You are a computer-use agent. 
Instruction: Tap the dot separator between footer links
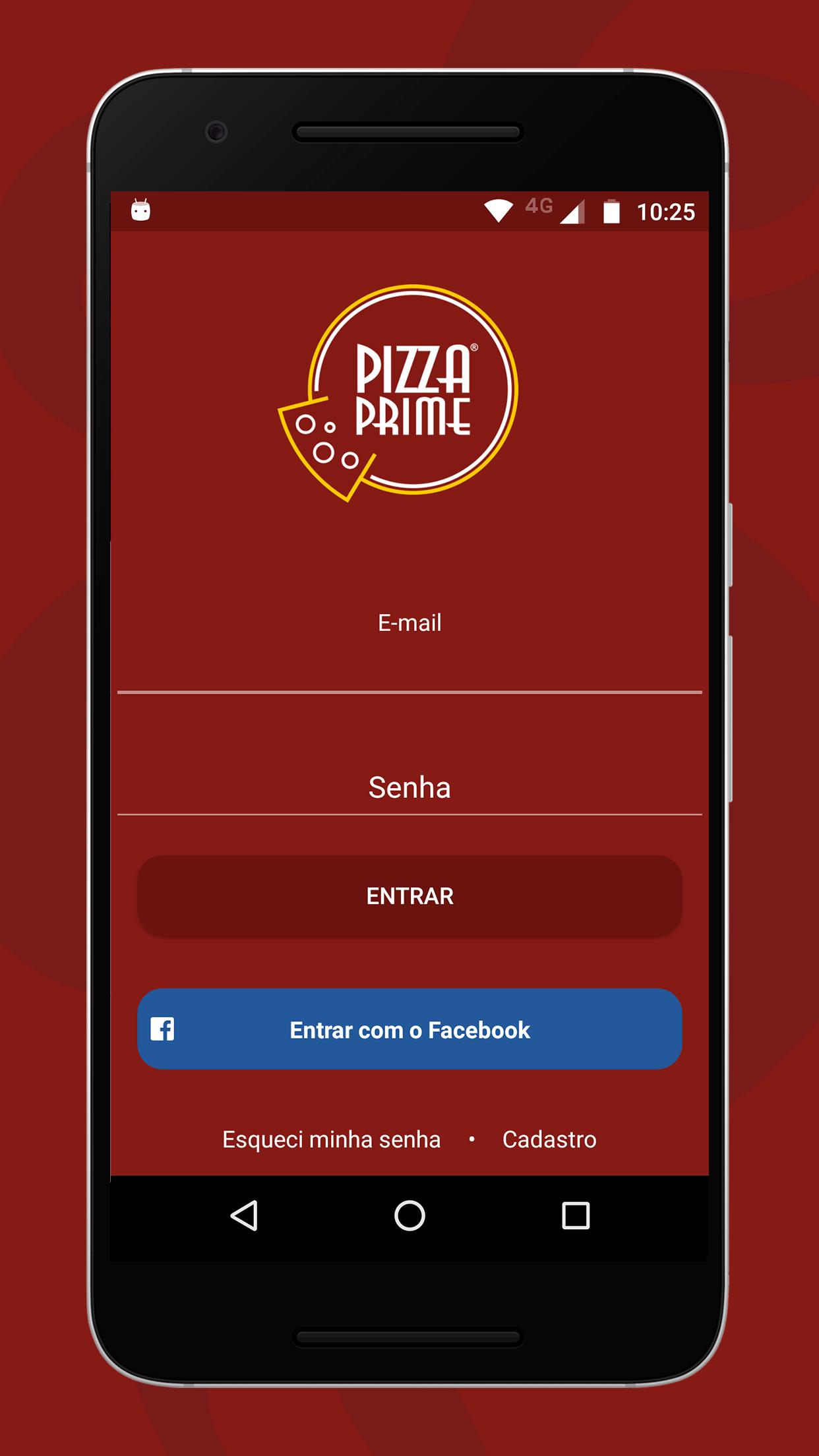coord(471,1139)
